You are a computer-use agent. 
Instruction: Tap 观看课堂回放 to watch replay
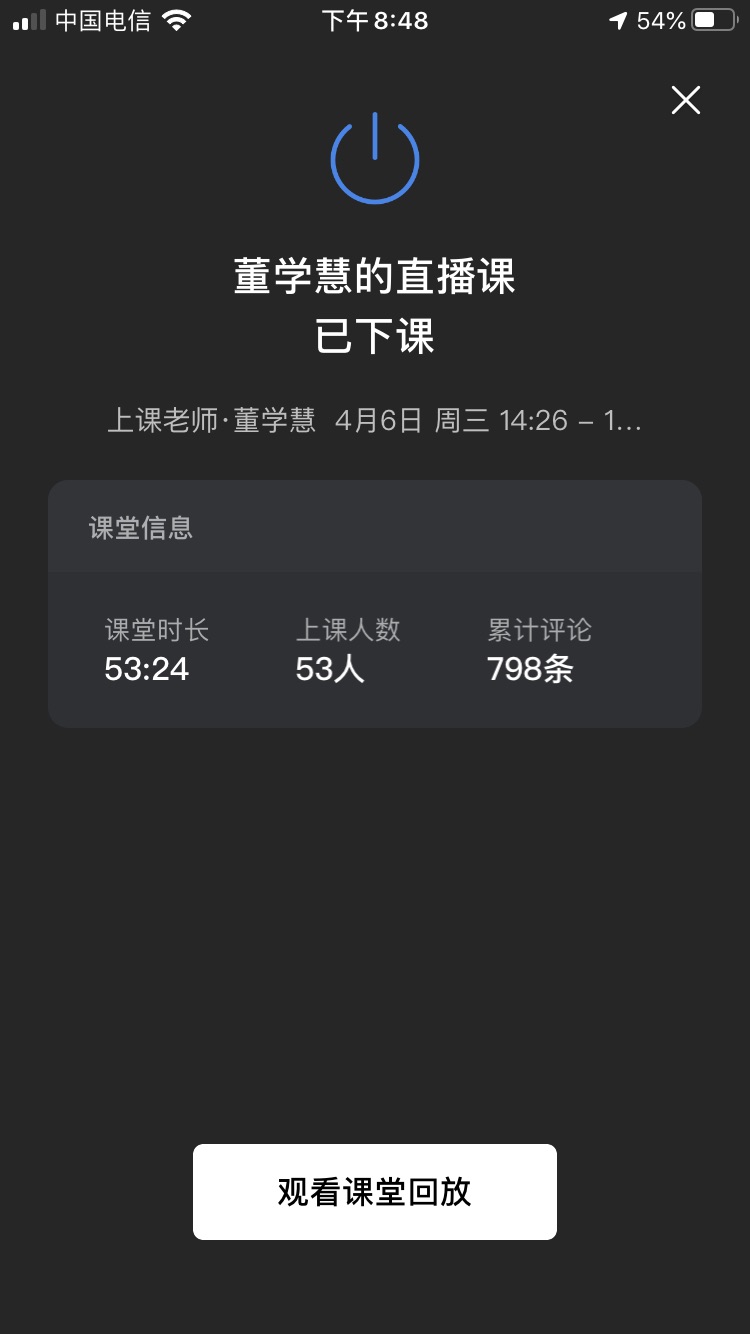[374, 1192]
